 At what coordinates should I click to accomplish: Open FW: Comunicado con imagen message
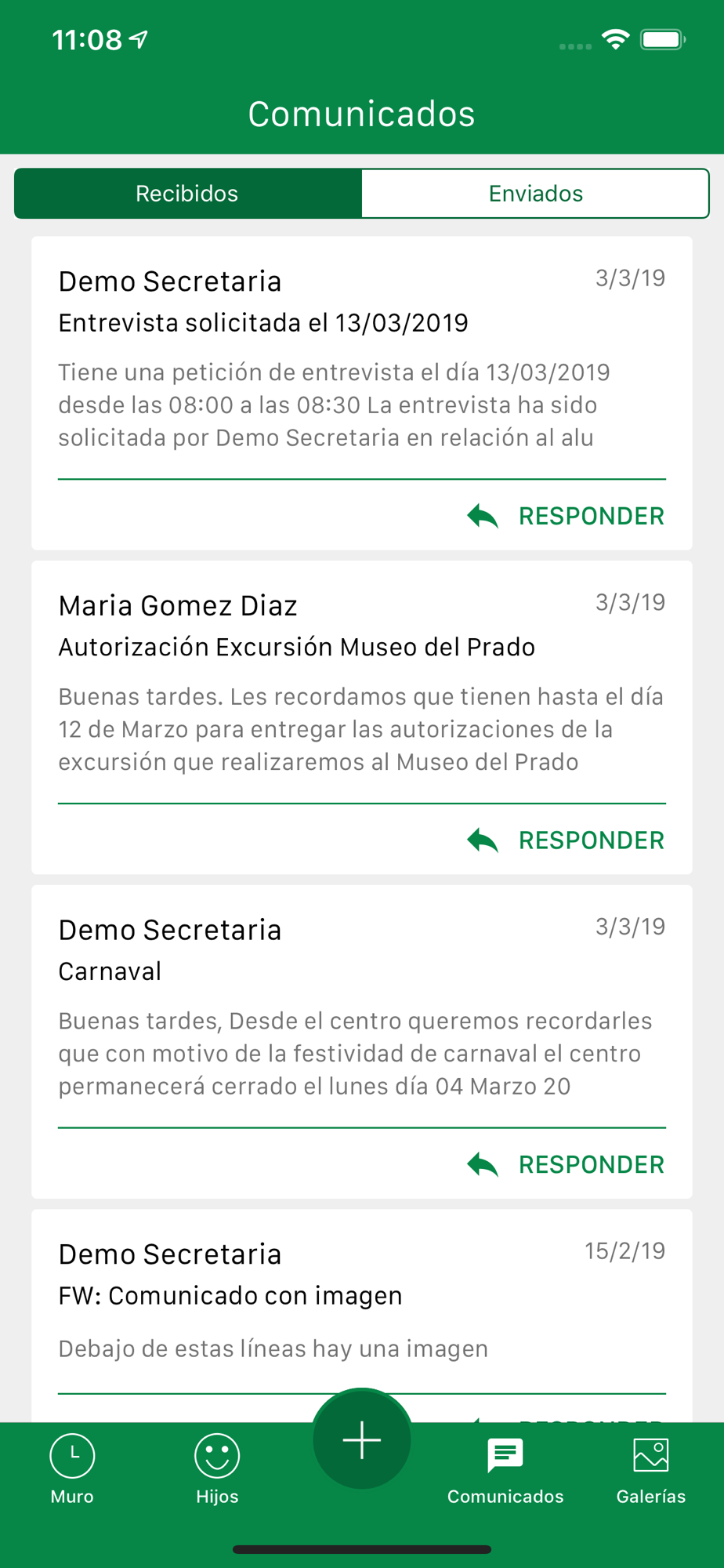click(362, 1301)
